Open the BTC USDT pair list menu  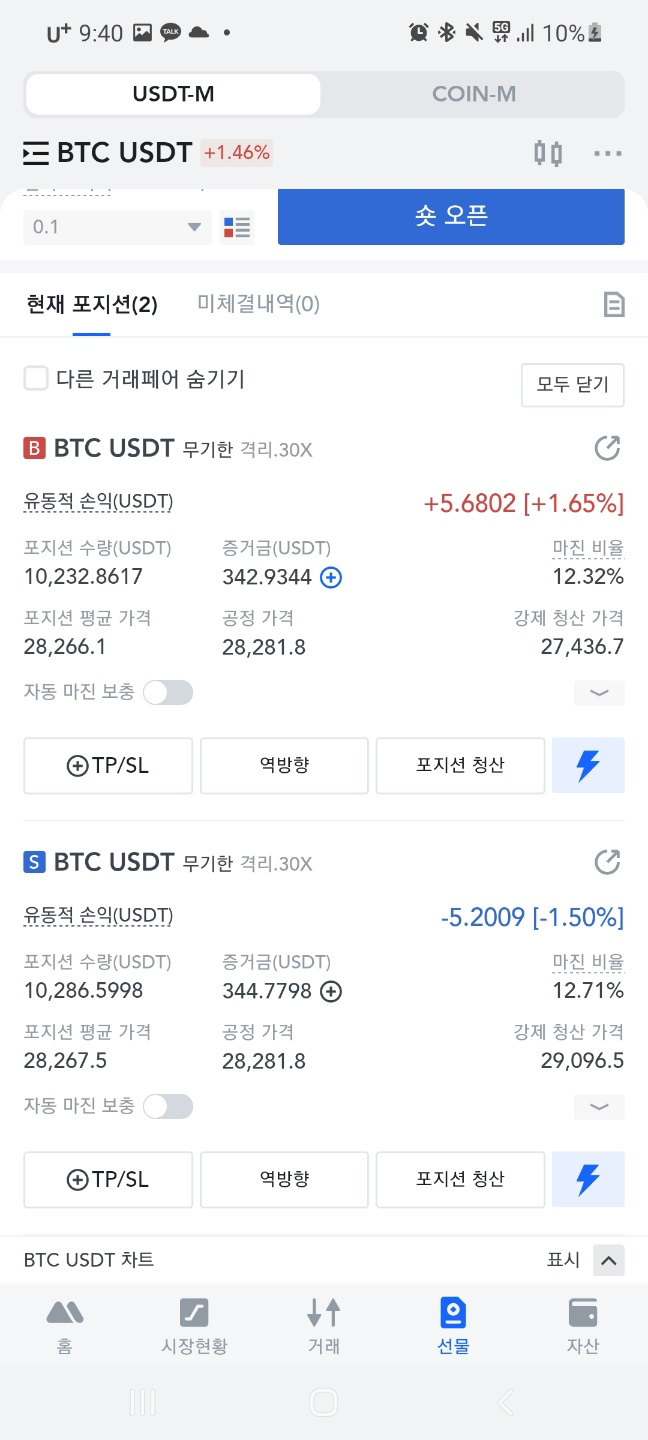click(x=36, y=153)
